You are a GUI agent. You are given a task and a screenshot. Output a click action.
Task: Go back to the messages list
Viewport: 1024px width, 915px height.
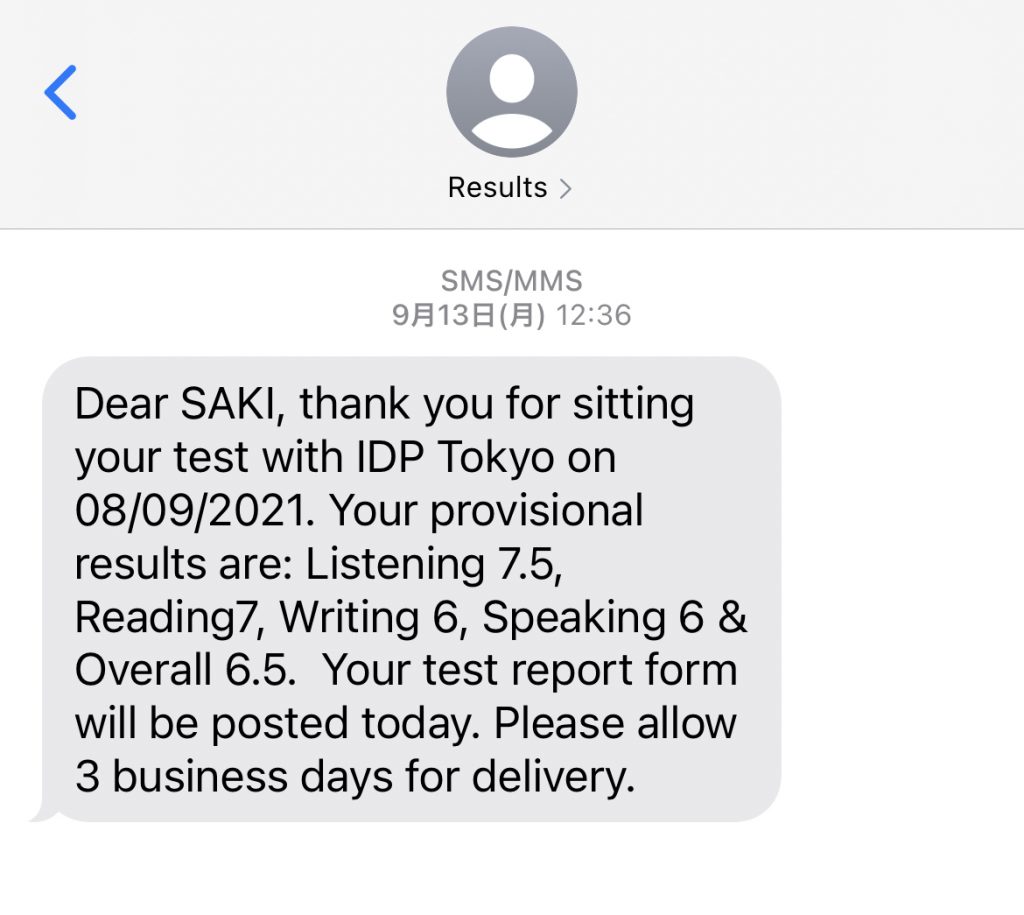61,92
